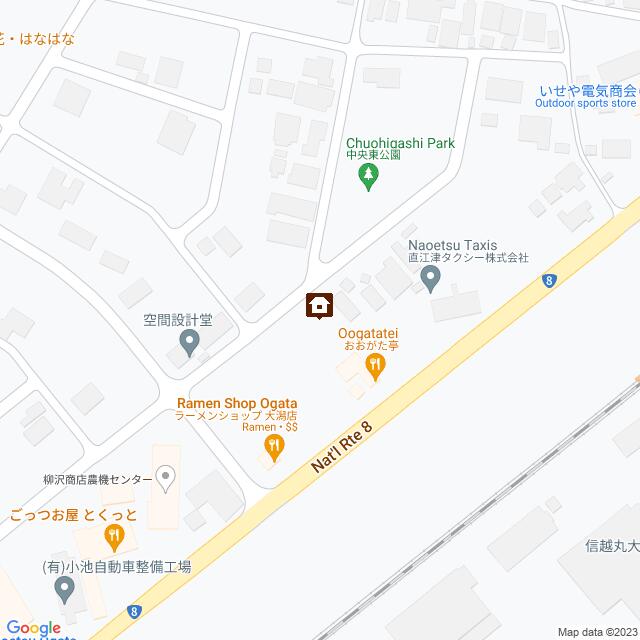Viewport: 640px width, 640px height.
Task: Tap the ごっつお屋 とくっと restaurant pin
Action: tap(117, 539)
